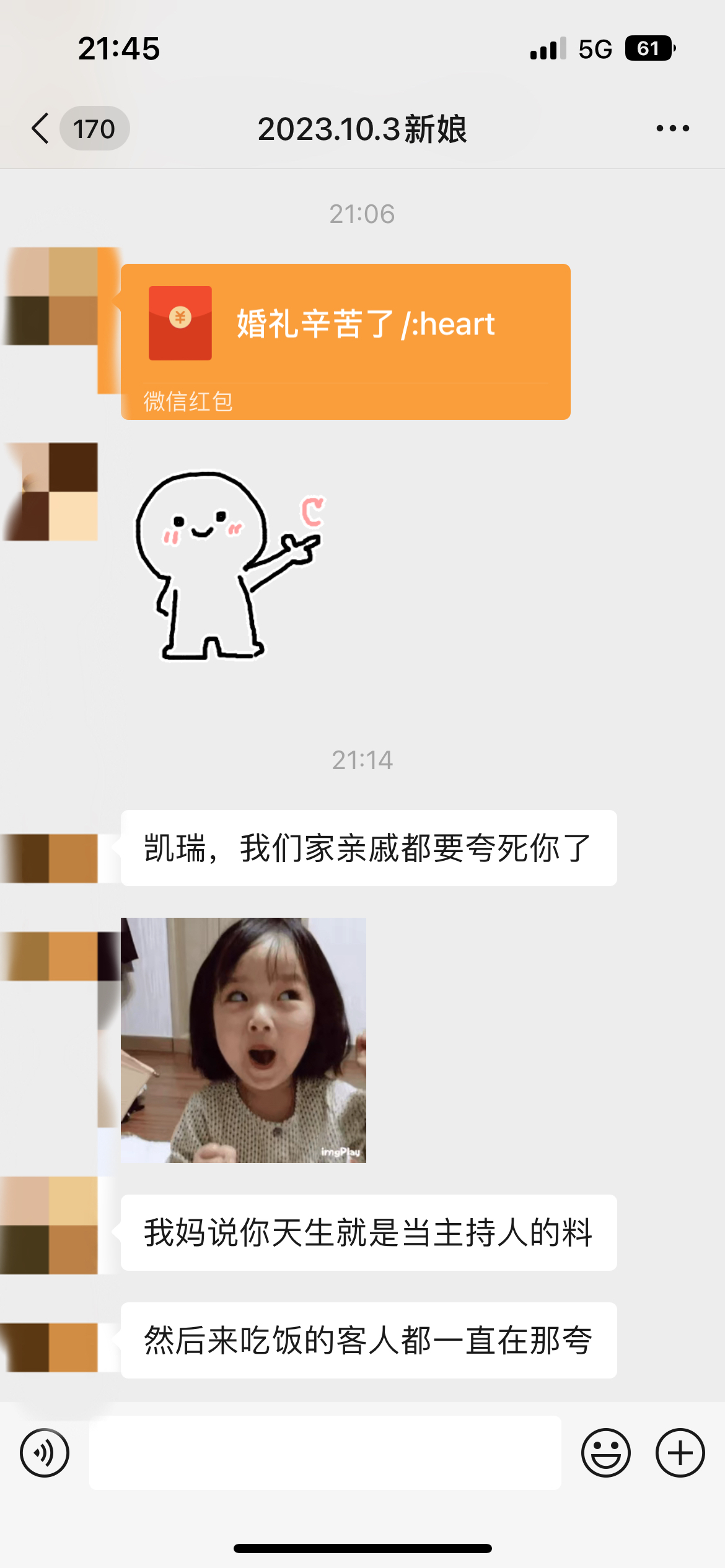
Task: Switch to voice message input
Action: click(45, 1453)
